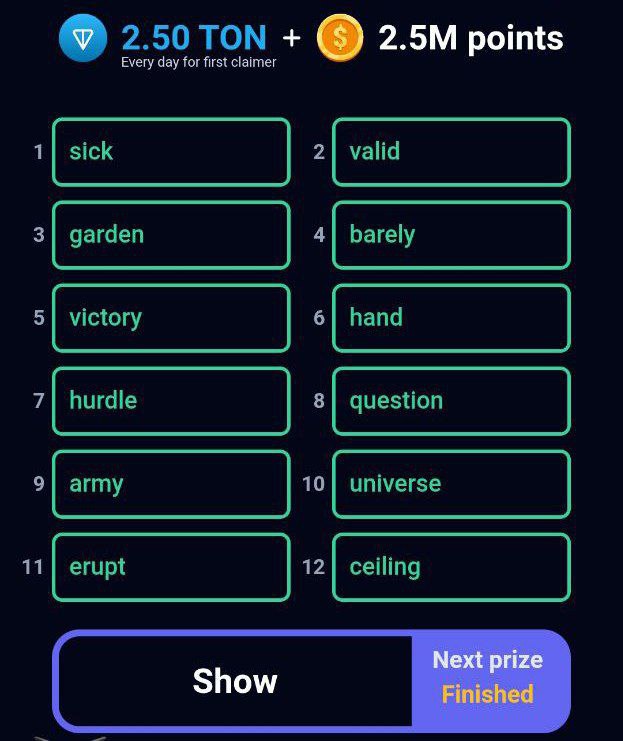Select word field 1 containing sick
The image size is (623, 741).
point(171,152)
